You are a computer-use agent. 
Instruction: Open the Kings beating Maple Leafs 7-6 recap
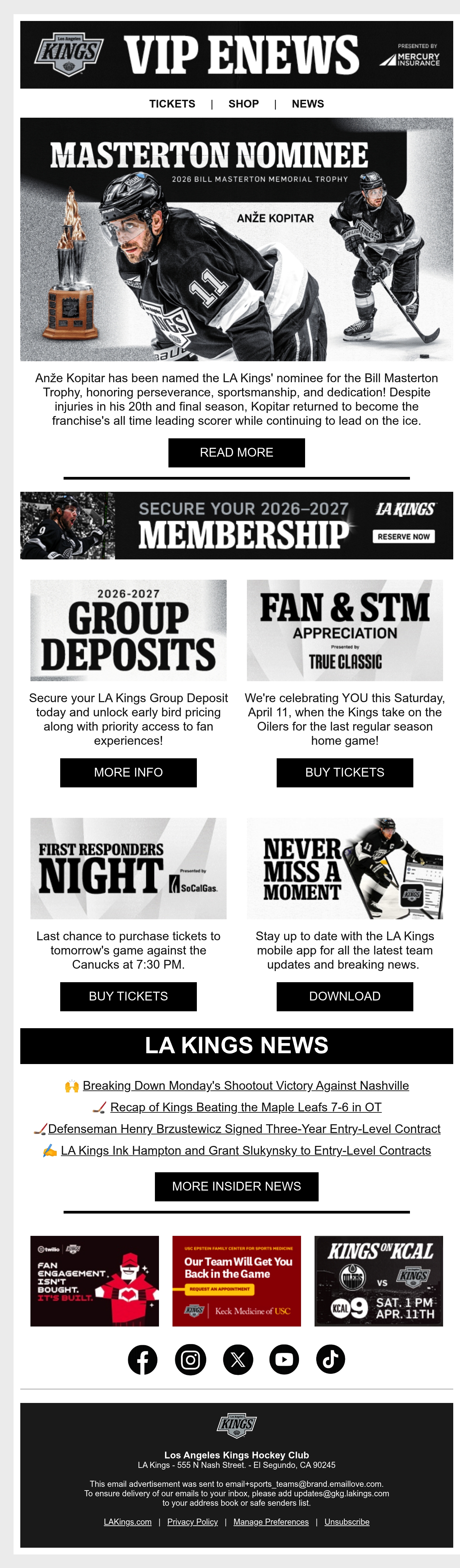pos(246,1107)
